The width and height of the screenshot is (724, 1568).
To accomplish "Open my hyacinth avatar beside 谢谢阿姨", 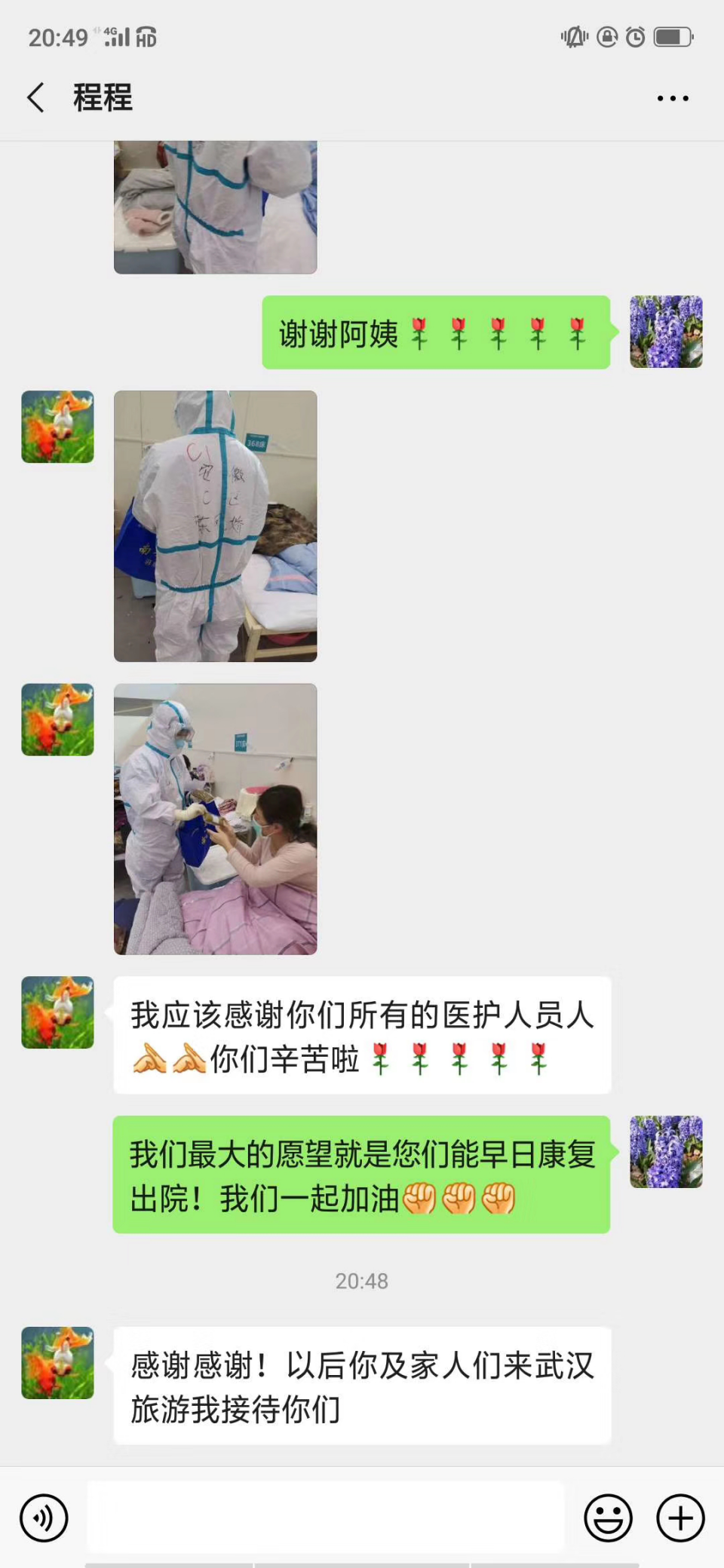I will pyautogui.click(x=666, y=332).
